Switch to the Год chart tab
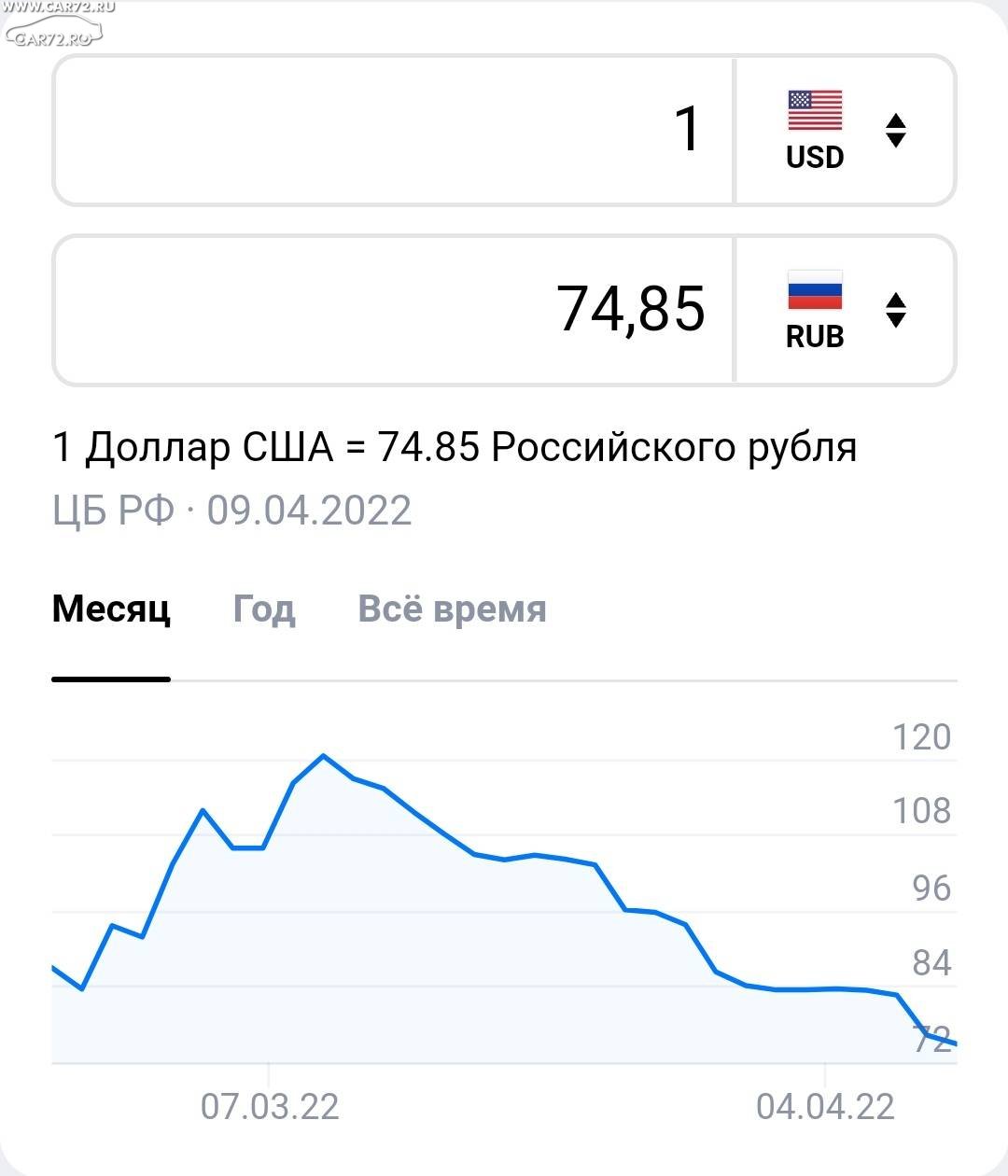Image resolution: width=1008 pixels, height=1176 pixels. click(x=264, y=609)
